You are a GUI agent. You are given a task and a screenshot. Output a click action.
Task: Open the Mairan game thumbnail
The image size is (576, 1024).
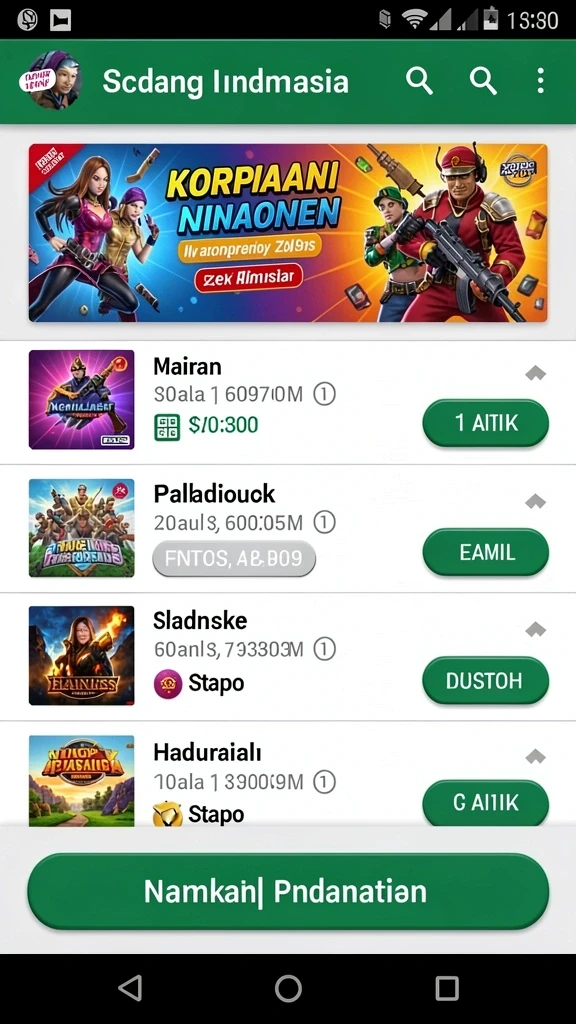(82, 400)
